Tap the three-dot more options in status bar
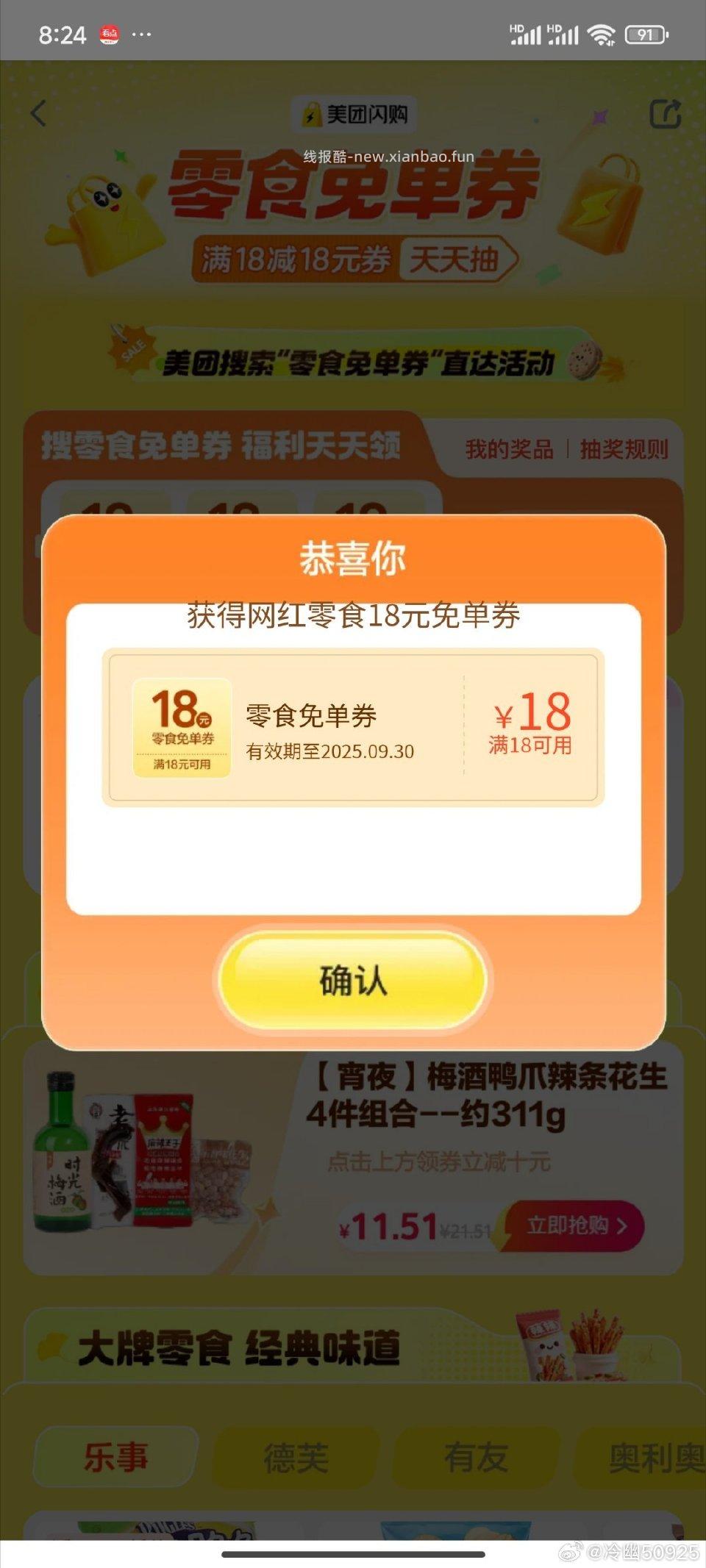The image size is (706, 1568). (140, 34)
